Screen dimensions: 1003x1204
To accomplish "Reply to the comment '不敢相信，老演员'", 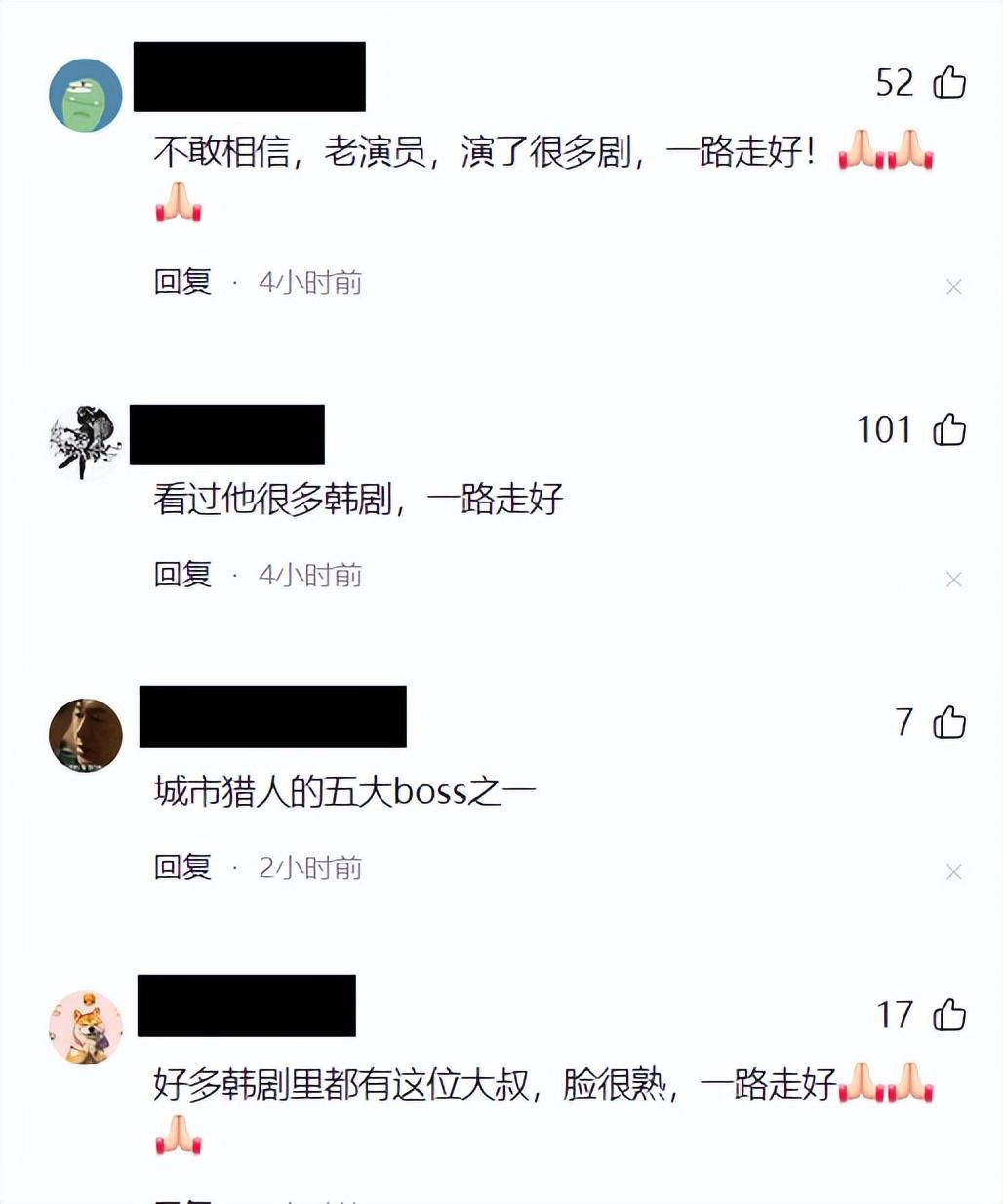I will 182,282.
